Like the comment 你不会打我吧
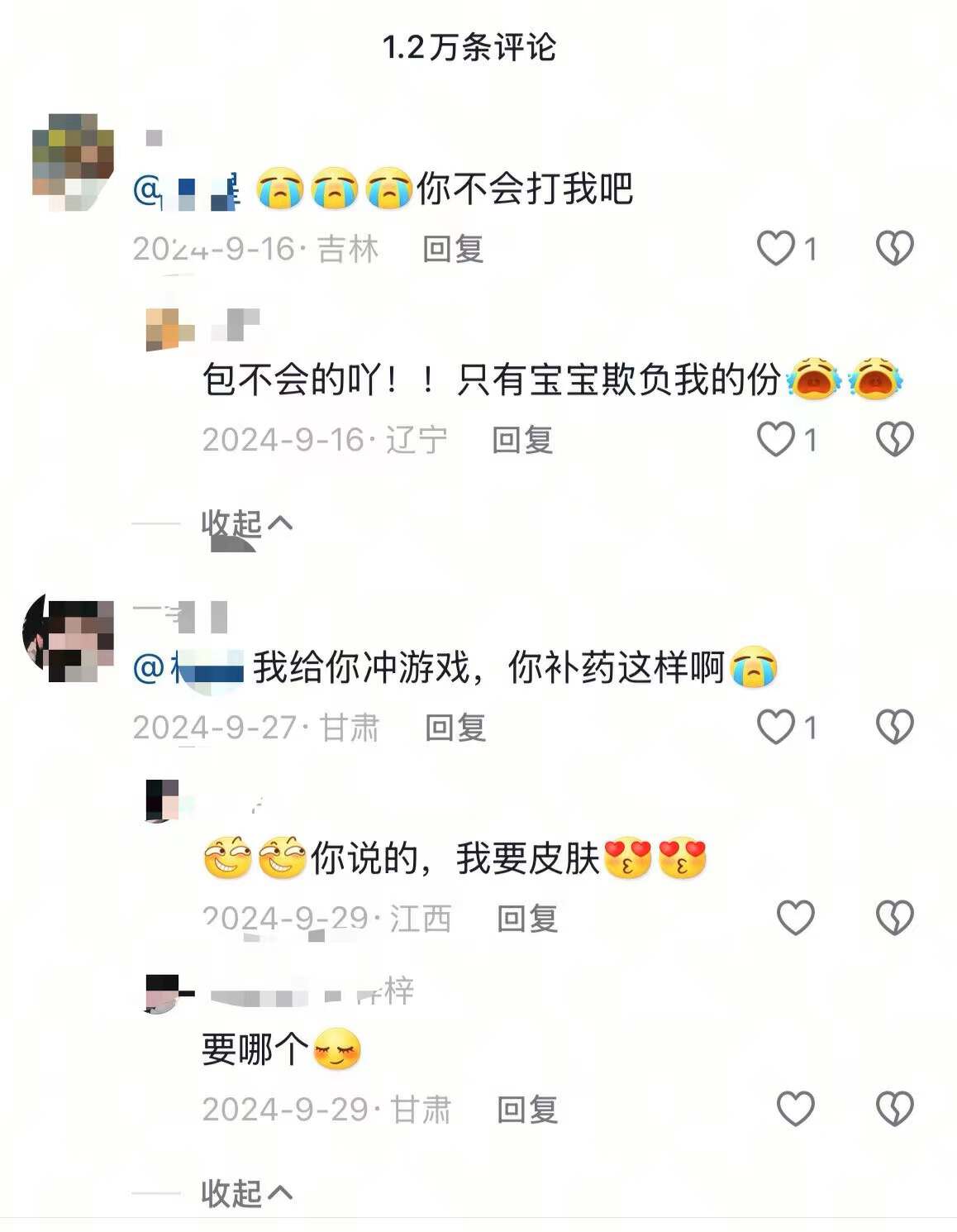The width and height of the screenshot is (957, 1232). [776, 248]
